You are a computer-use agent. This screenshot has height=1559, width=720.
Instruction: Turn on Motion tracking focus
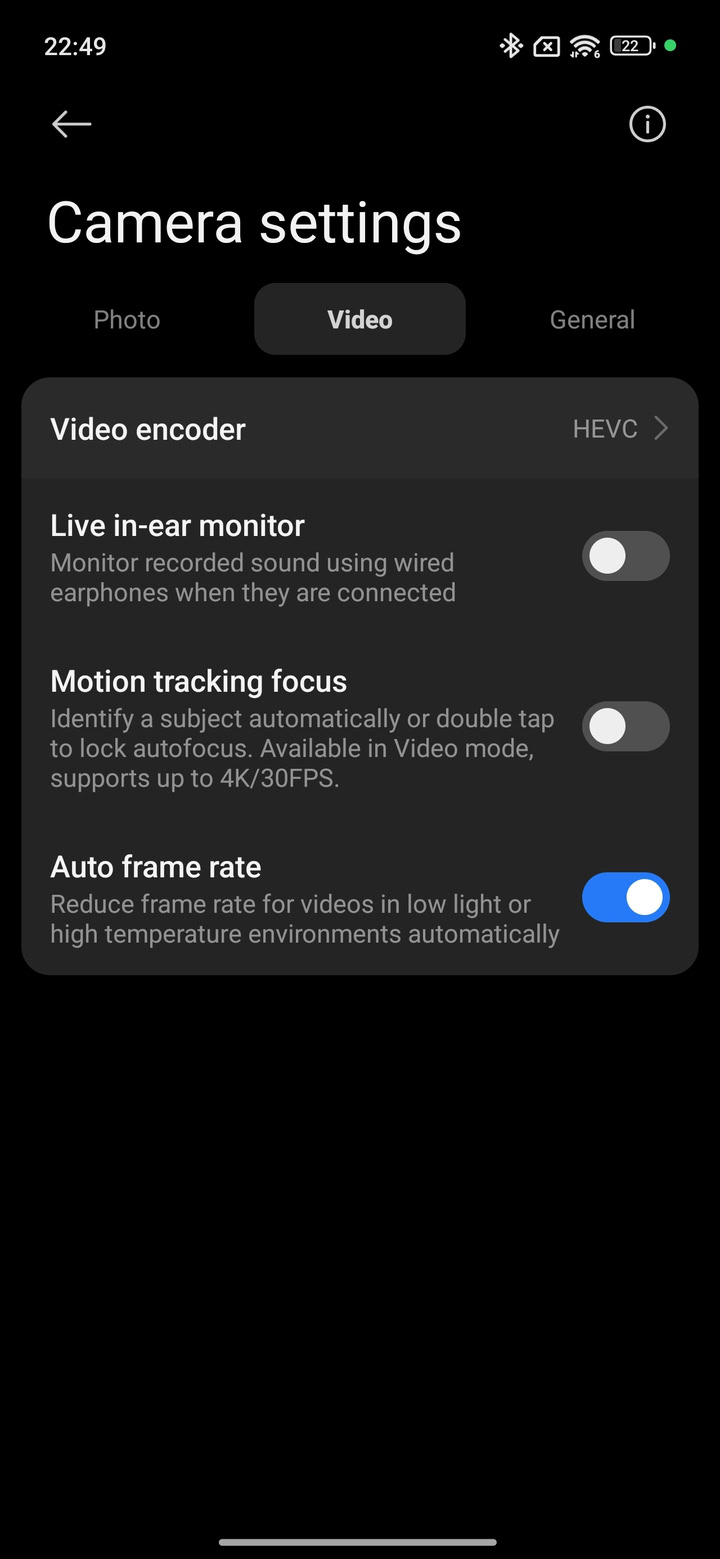[625, 727]
